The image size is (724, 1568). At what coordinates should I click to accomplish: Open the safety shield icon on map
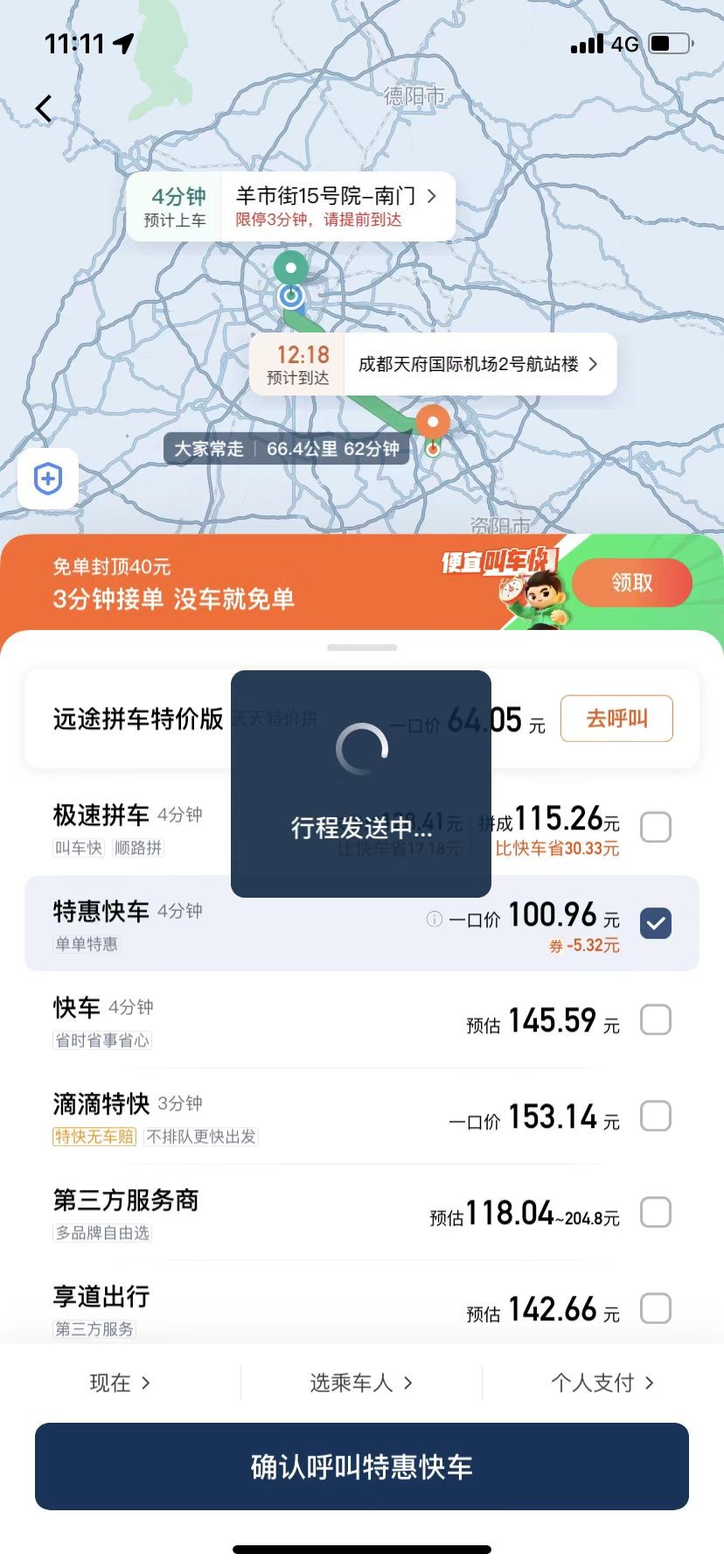(x=48, y=479)
